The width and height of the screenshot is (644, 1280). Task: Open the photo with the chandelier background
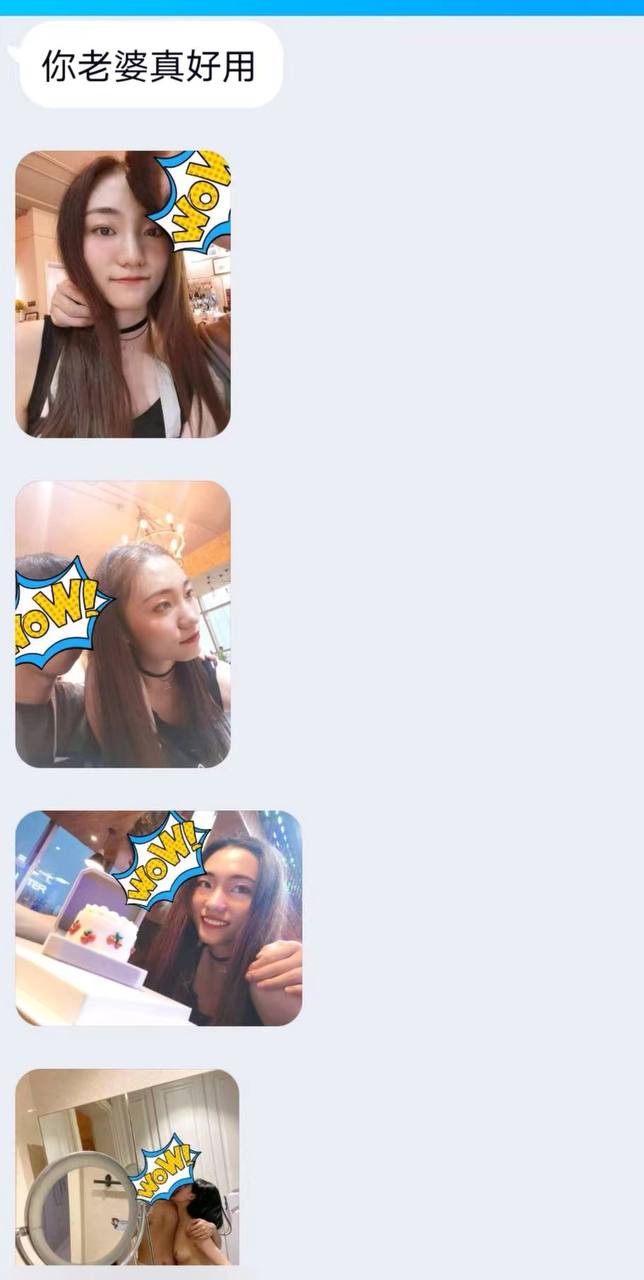(122, 624)
